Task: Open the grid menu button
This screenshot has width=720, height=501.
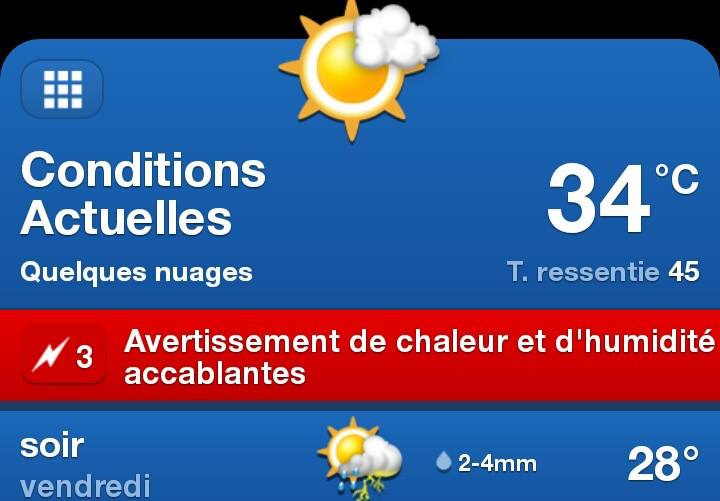Action: point(62,89)
